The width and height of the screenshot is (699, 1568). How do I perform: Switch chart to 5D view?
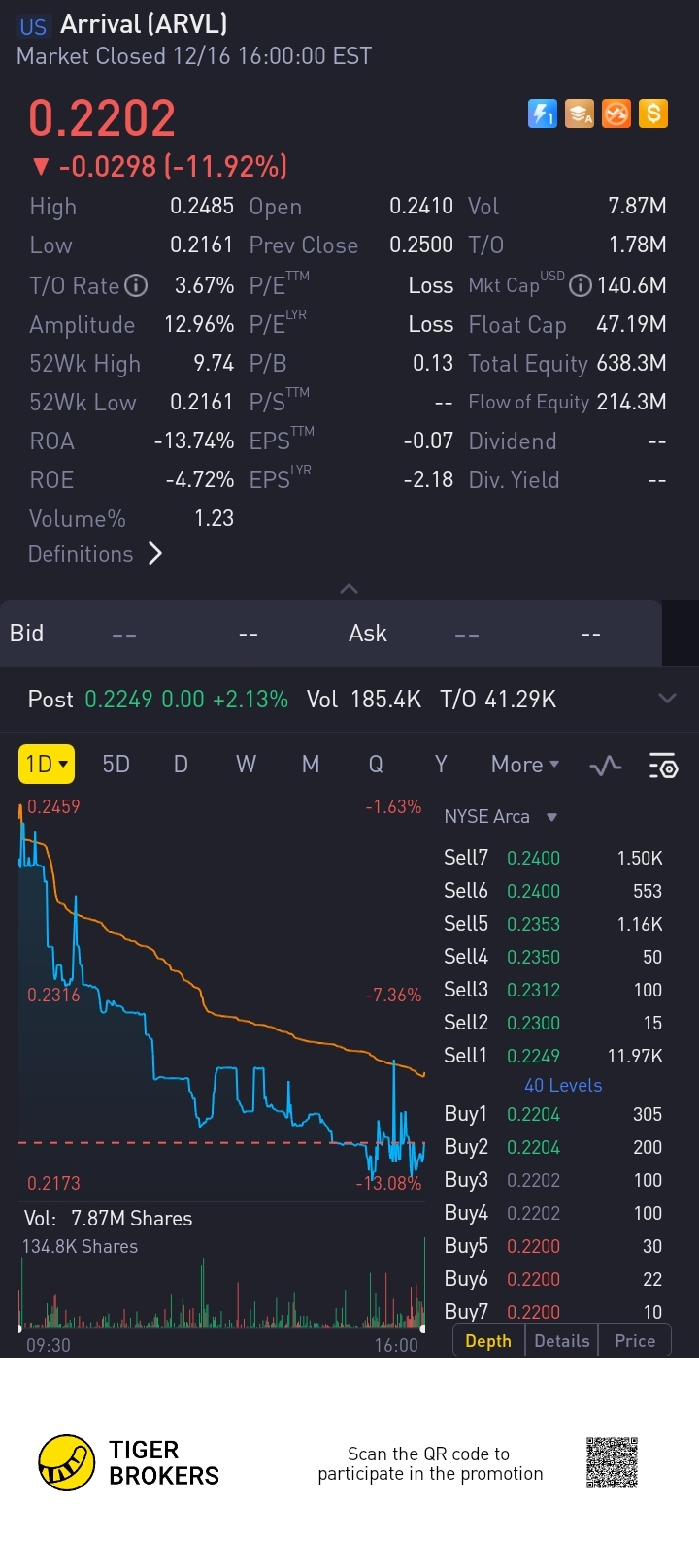coord(116,765)
